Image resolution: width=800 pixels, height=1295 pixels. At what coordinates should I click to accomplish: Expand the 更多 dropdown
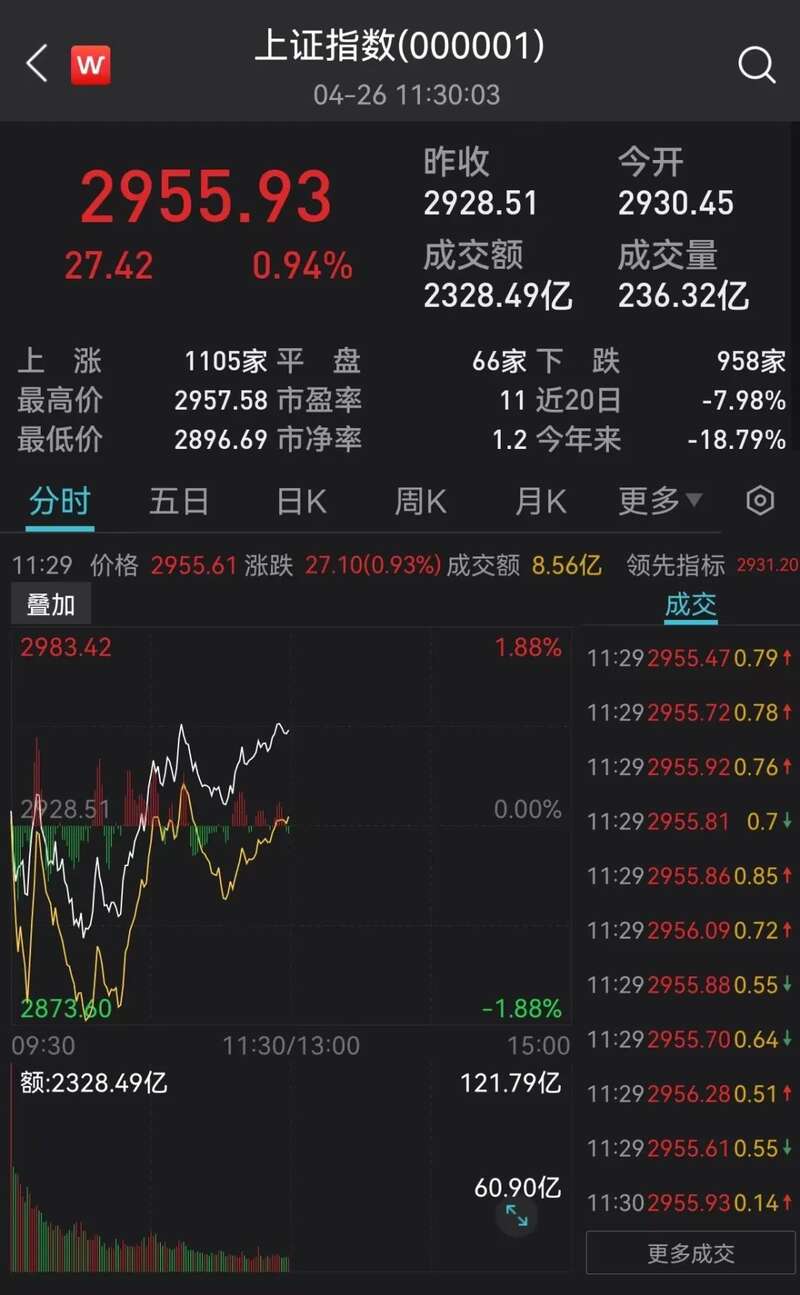pos(660,501)
